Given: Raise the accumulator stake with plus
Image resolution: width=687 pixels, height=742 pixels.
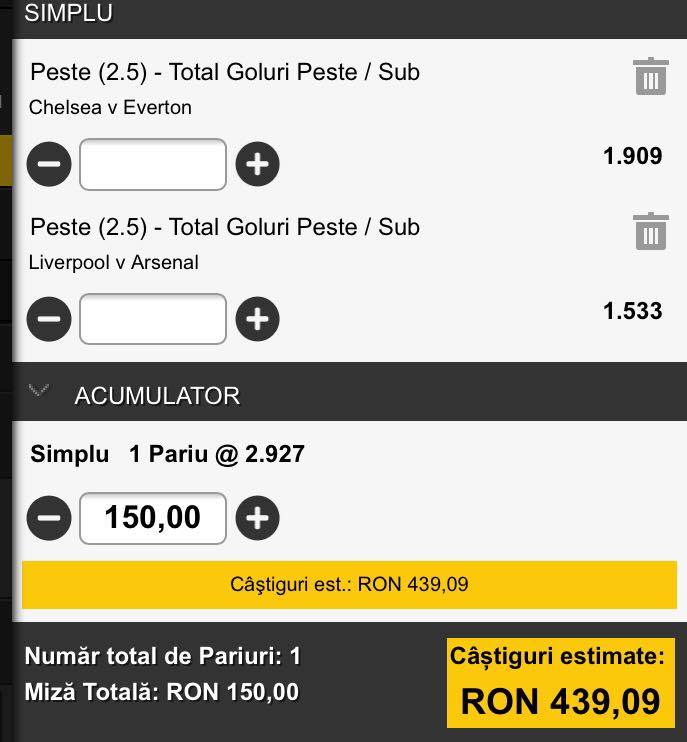Looking at the screenshot, I should (x=257, y=518).
